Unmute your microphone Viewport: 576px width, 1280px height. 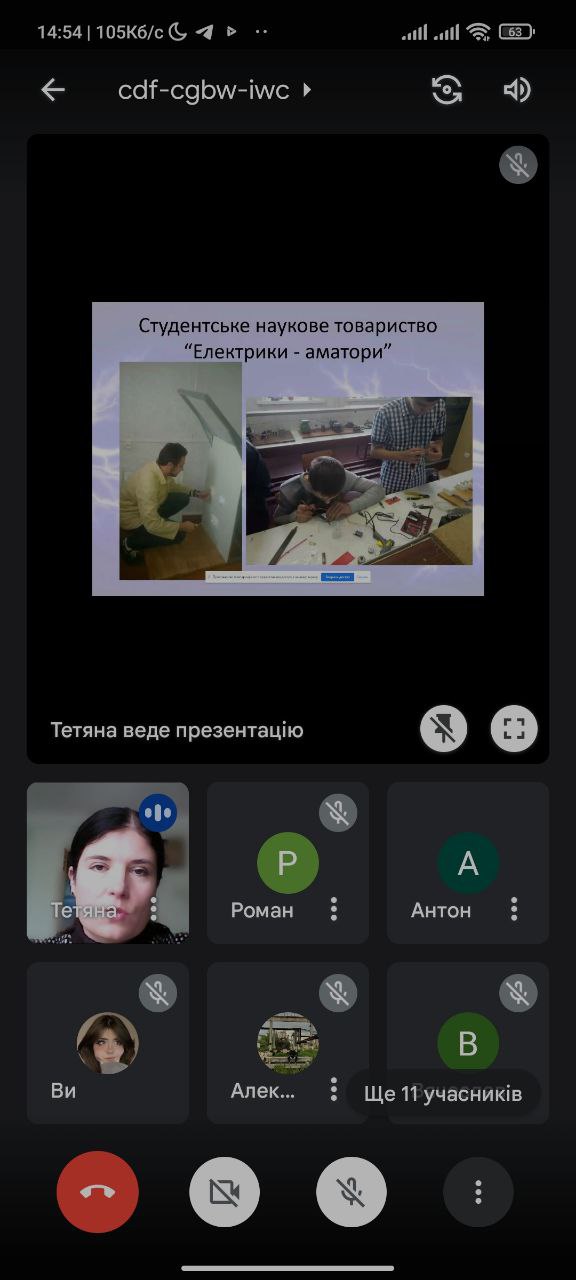[x=351, y=1192]
